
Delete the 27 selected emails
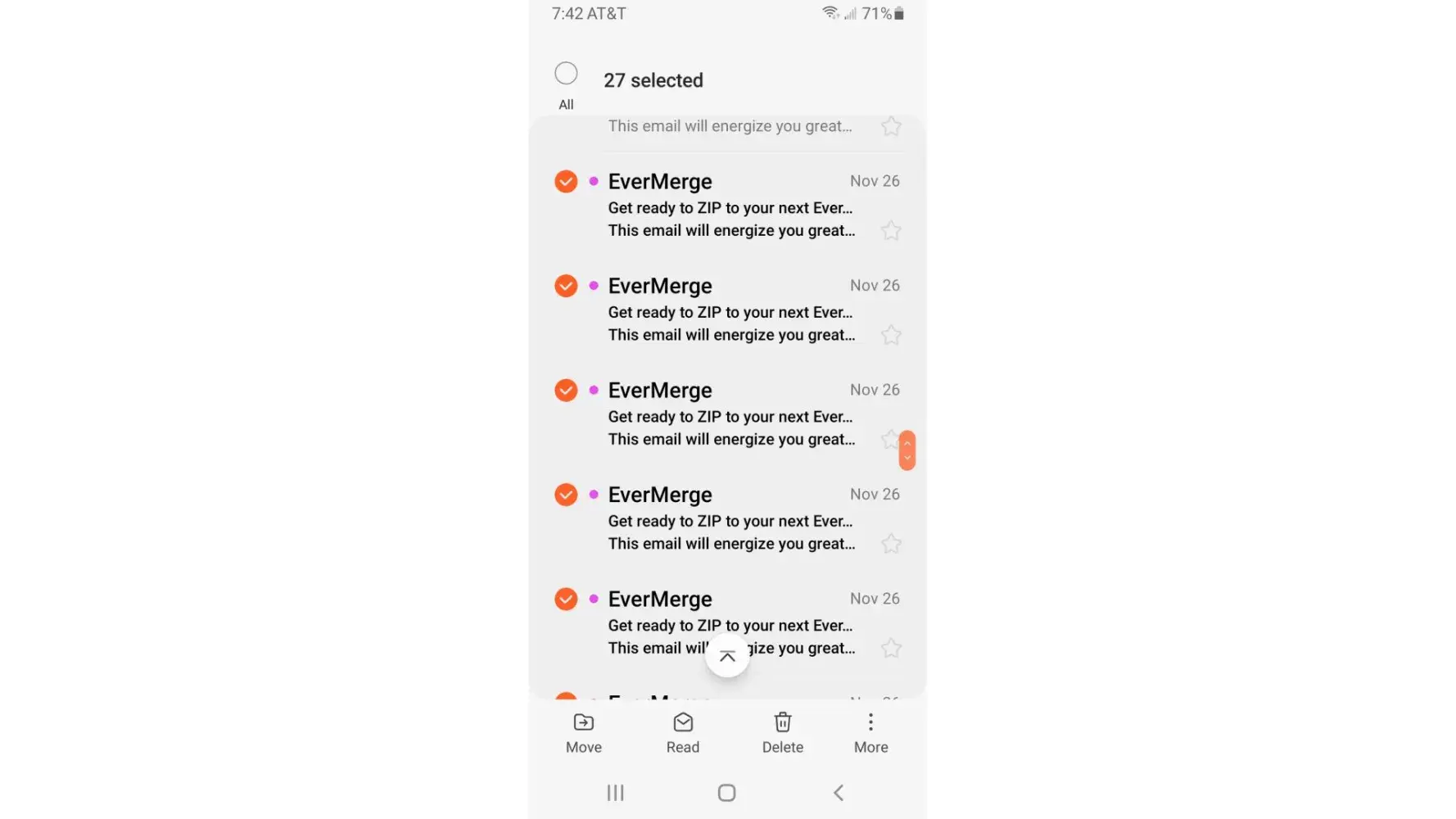782,732
